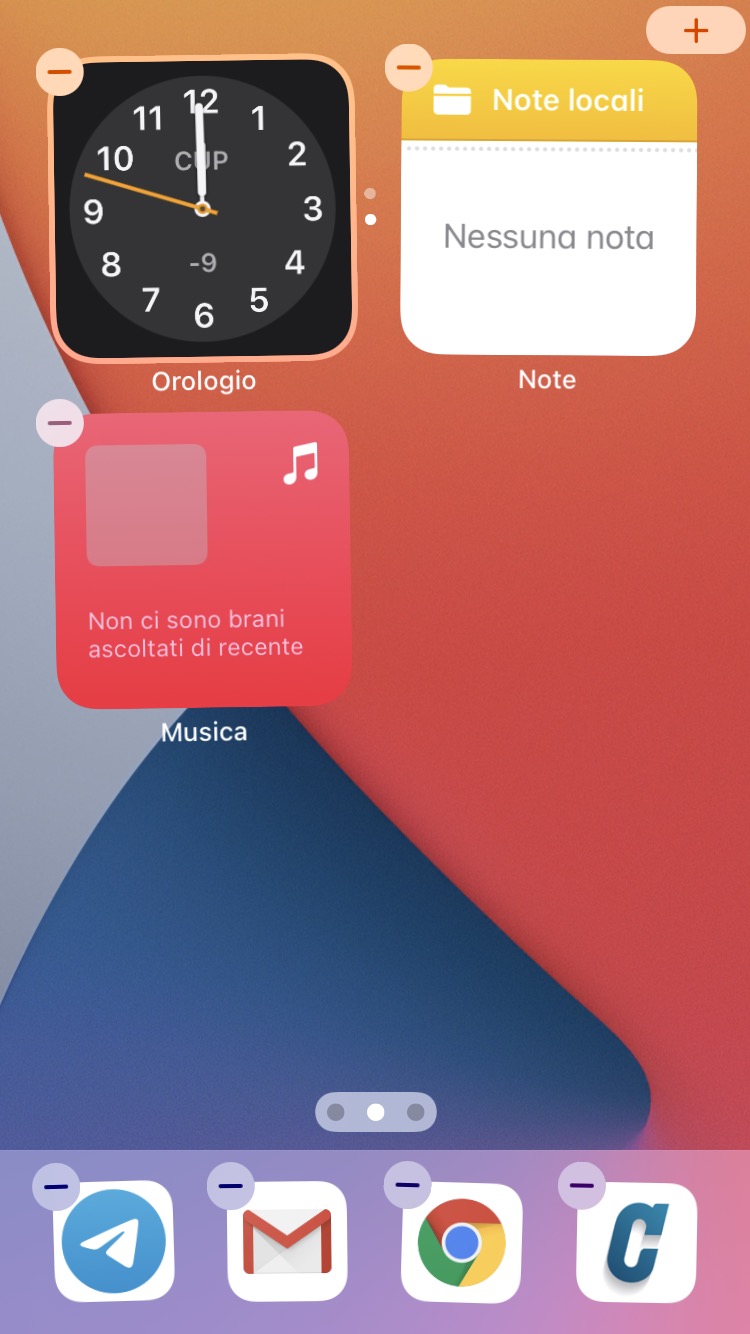Select the Chrome app icon
This screenshot has width=750, height=1334.
pyautogui.click(x=462, y=1243)
